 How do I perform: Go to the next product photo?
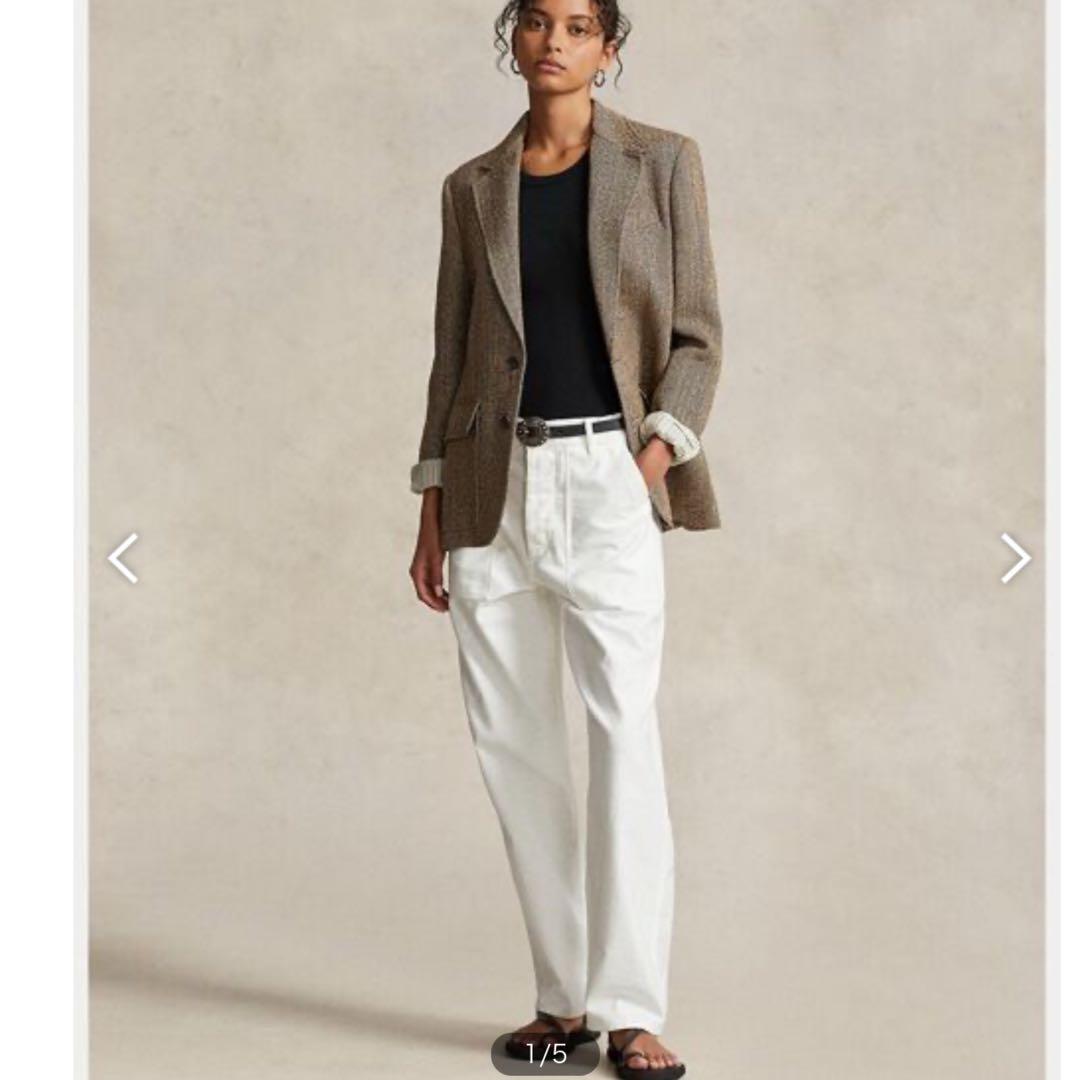(1014, 558)
